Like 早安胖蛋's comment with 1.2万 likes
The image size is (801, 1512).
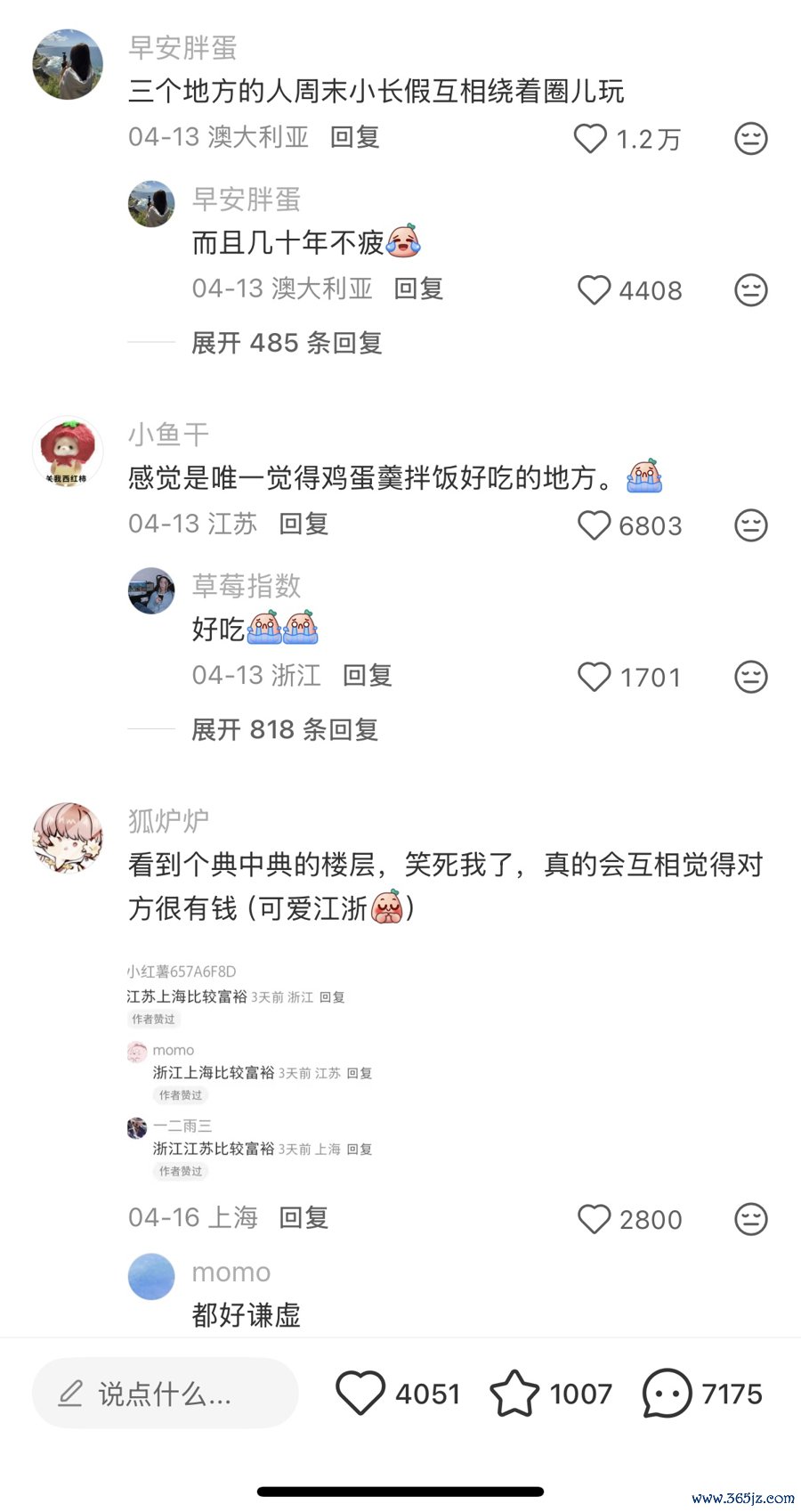[591, 139]
